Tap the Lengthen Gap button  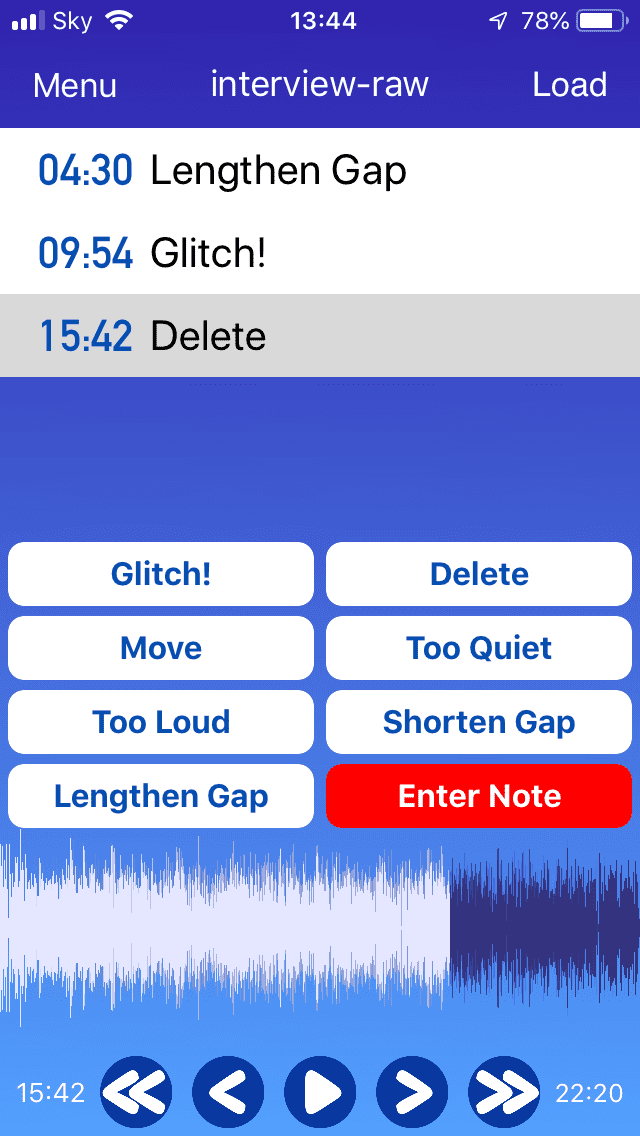(x=161, y=795)
